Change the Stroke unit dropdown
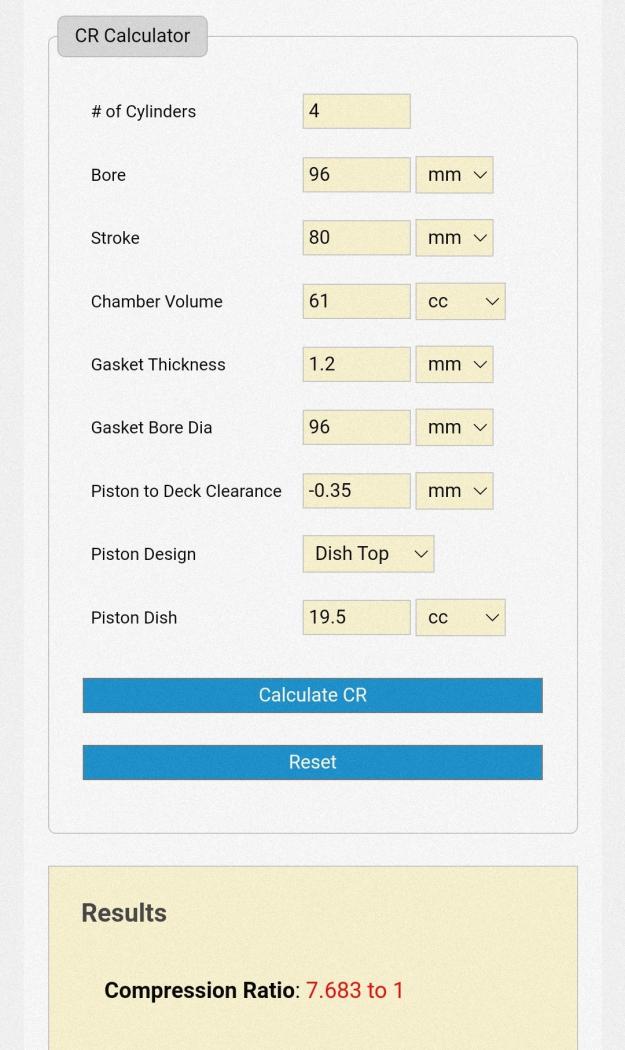Screen dimensions: 625x1050 pyautogui.click(x=454, y=238)
